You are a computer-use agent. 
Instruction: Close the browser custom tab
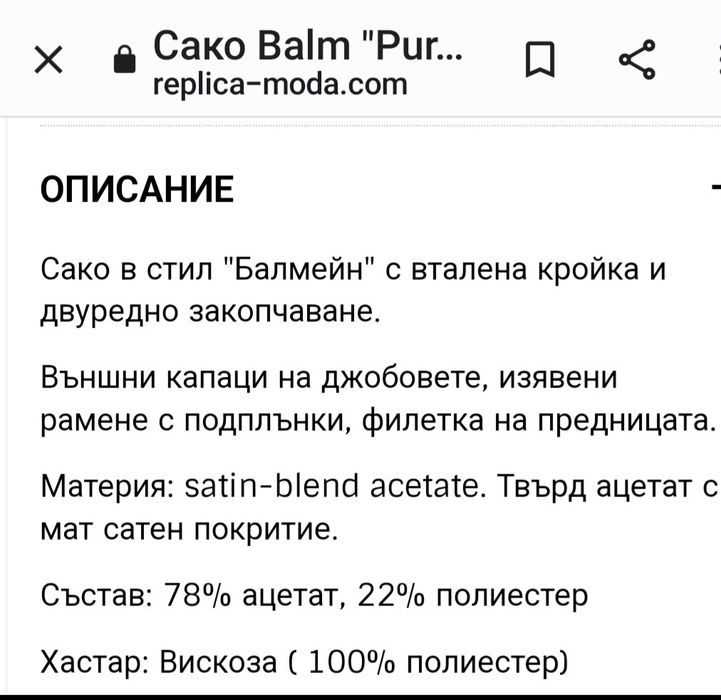pos(48,61)
